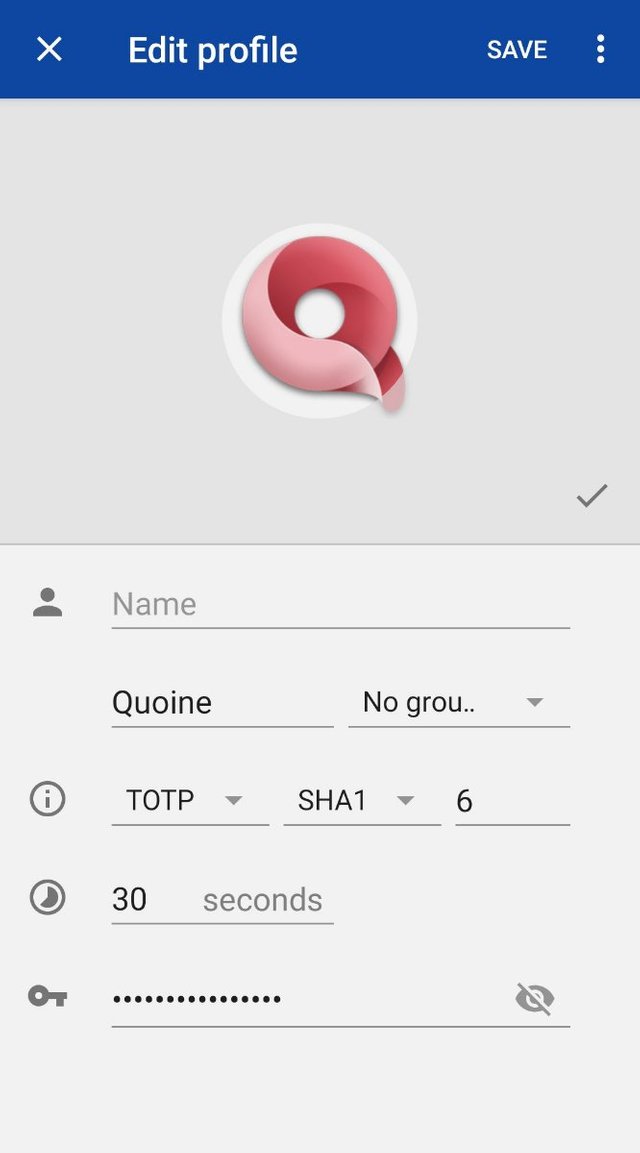
Task: Open the SHA1 algorithm dropdown
Action: pos(361,800)
